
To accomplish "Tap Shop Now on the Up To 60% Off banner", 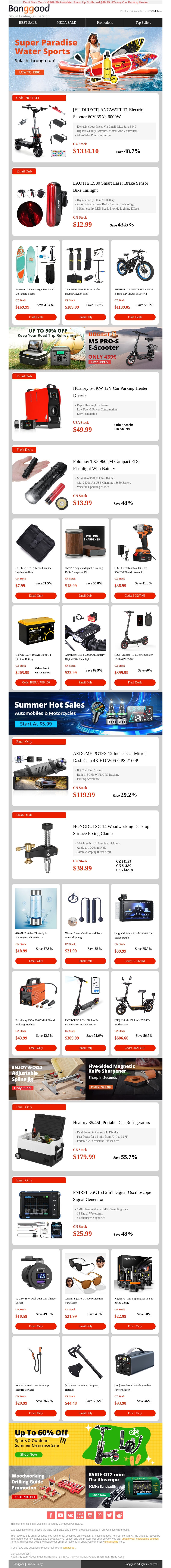I will [29, 1454].
